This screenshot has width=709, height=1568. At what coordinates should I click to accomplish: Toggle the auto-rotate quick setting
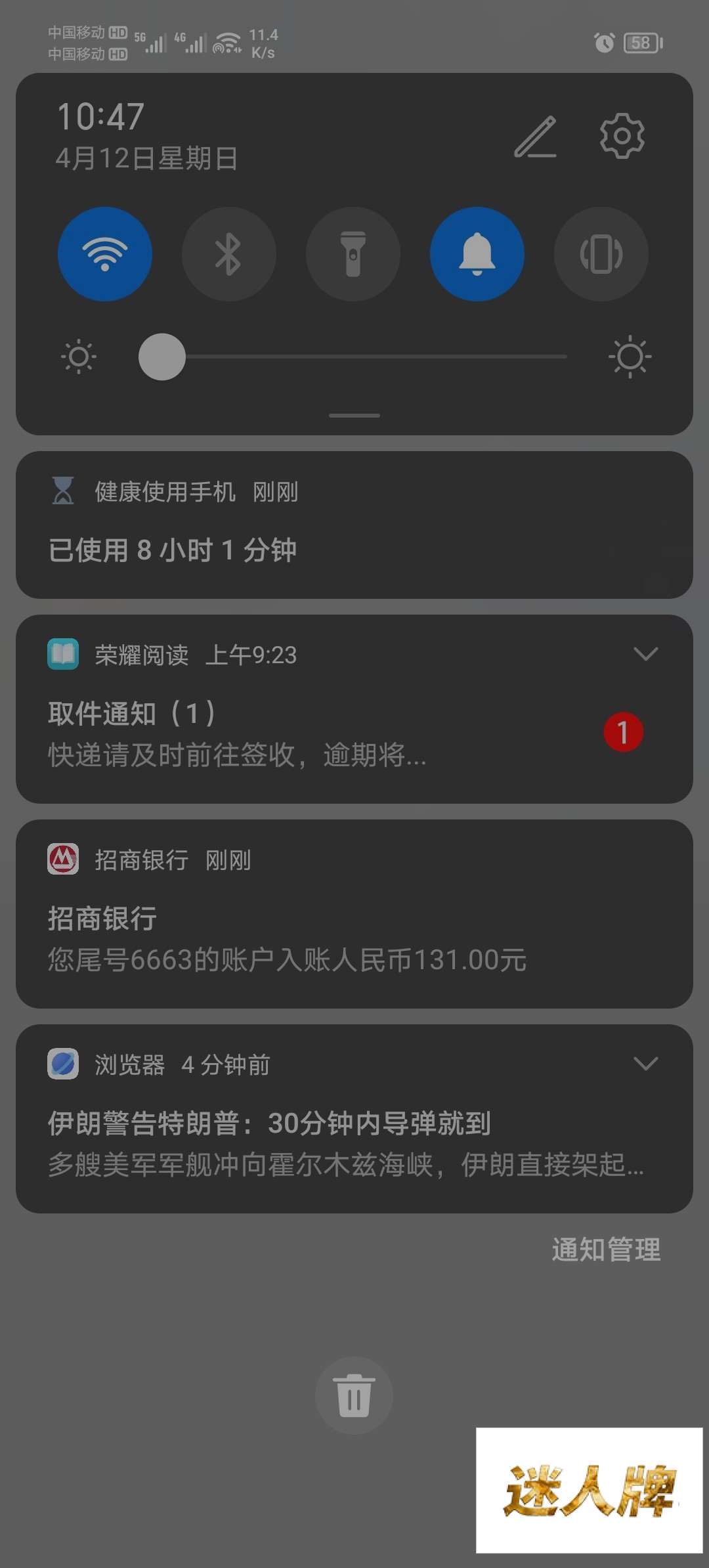[601, 254]
